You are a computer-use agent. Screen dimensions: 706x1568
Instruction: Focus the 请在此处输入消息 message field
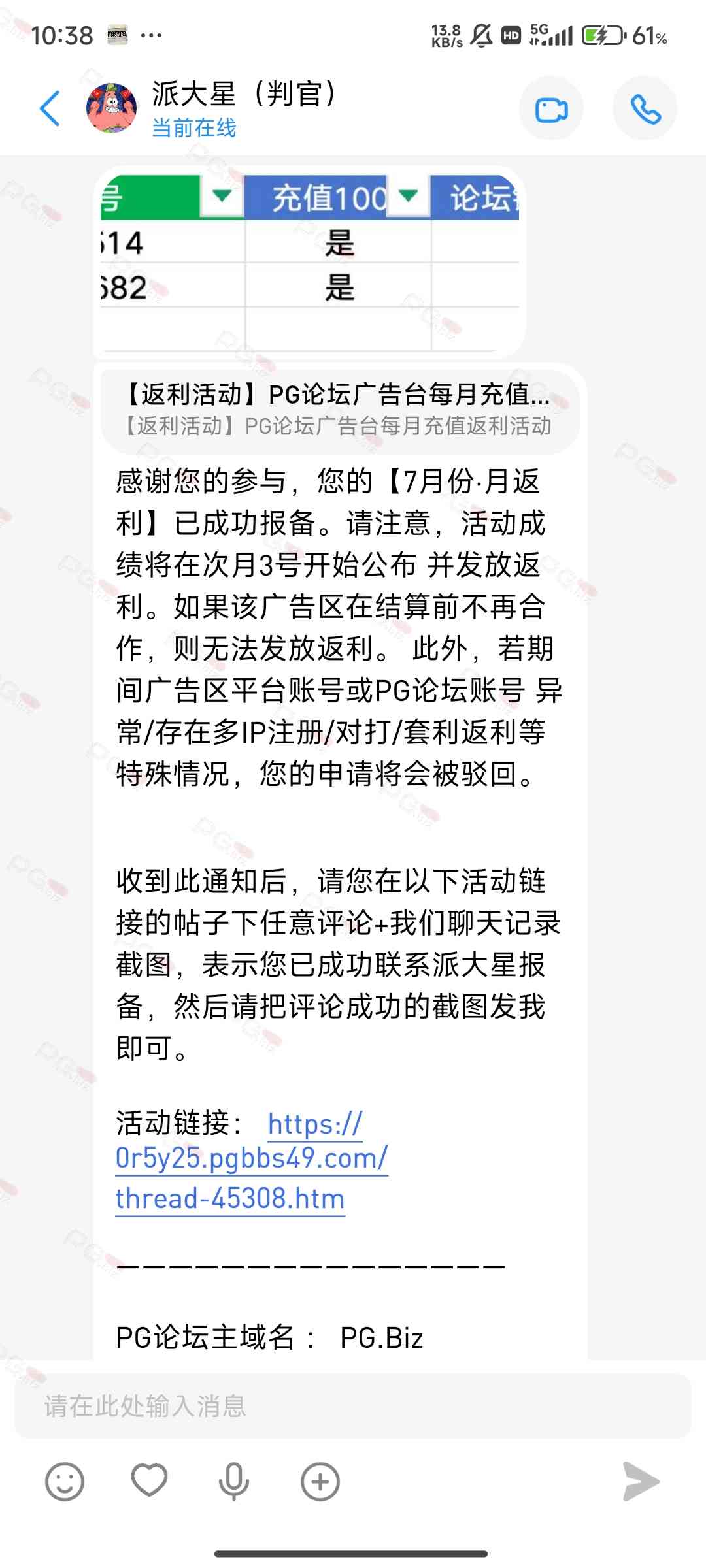point(353,1405)
